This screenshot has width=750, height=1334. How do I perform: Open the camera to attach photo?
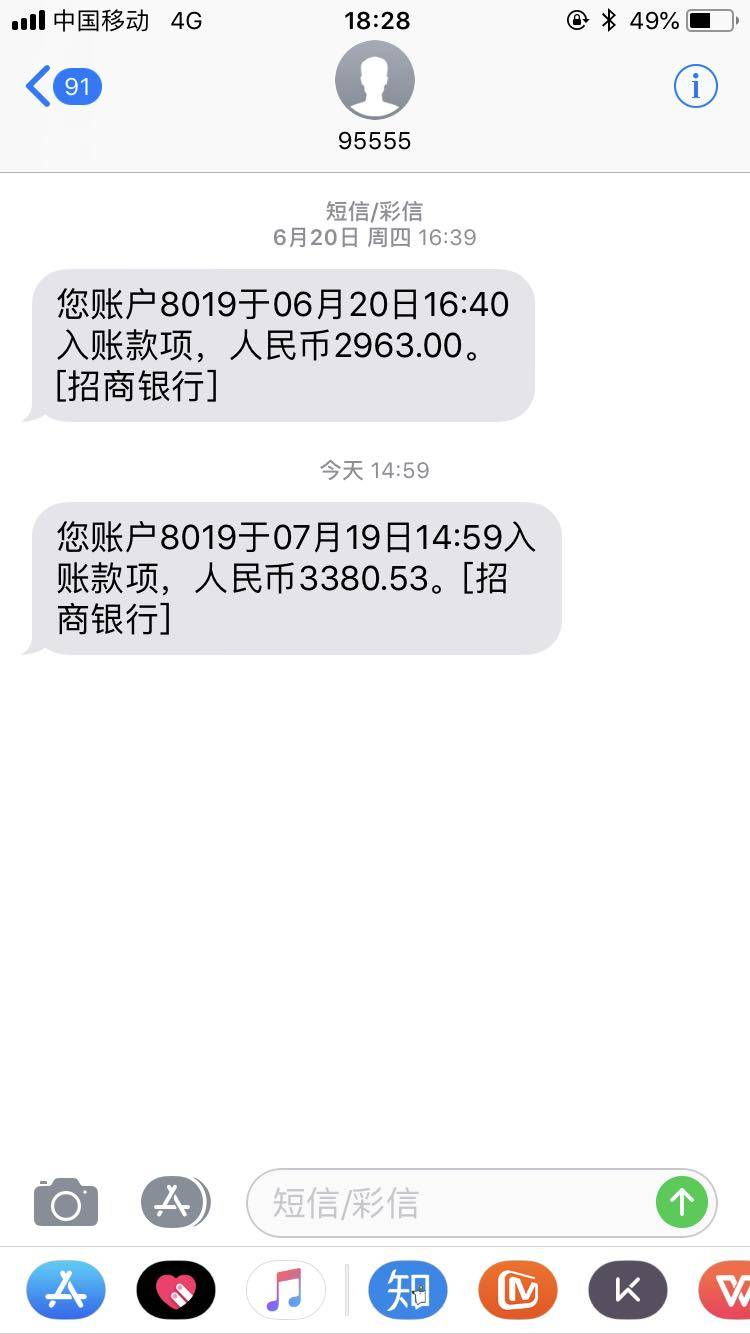point(66,1202)
